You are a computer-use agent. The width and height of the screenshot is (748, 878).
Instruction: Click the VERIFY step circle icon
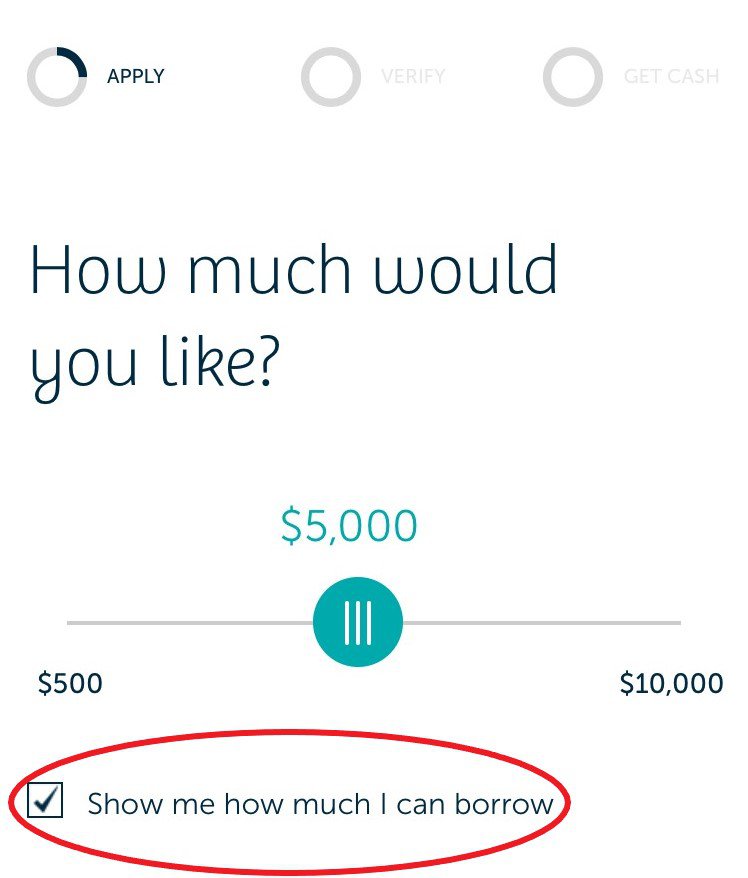(x=330, y=76)
